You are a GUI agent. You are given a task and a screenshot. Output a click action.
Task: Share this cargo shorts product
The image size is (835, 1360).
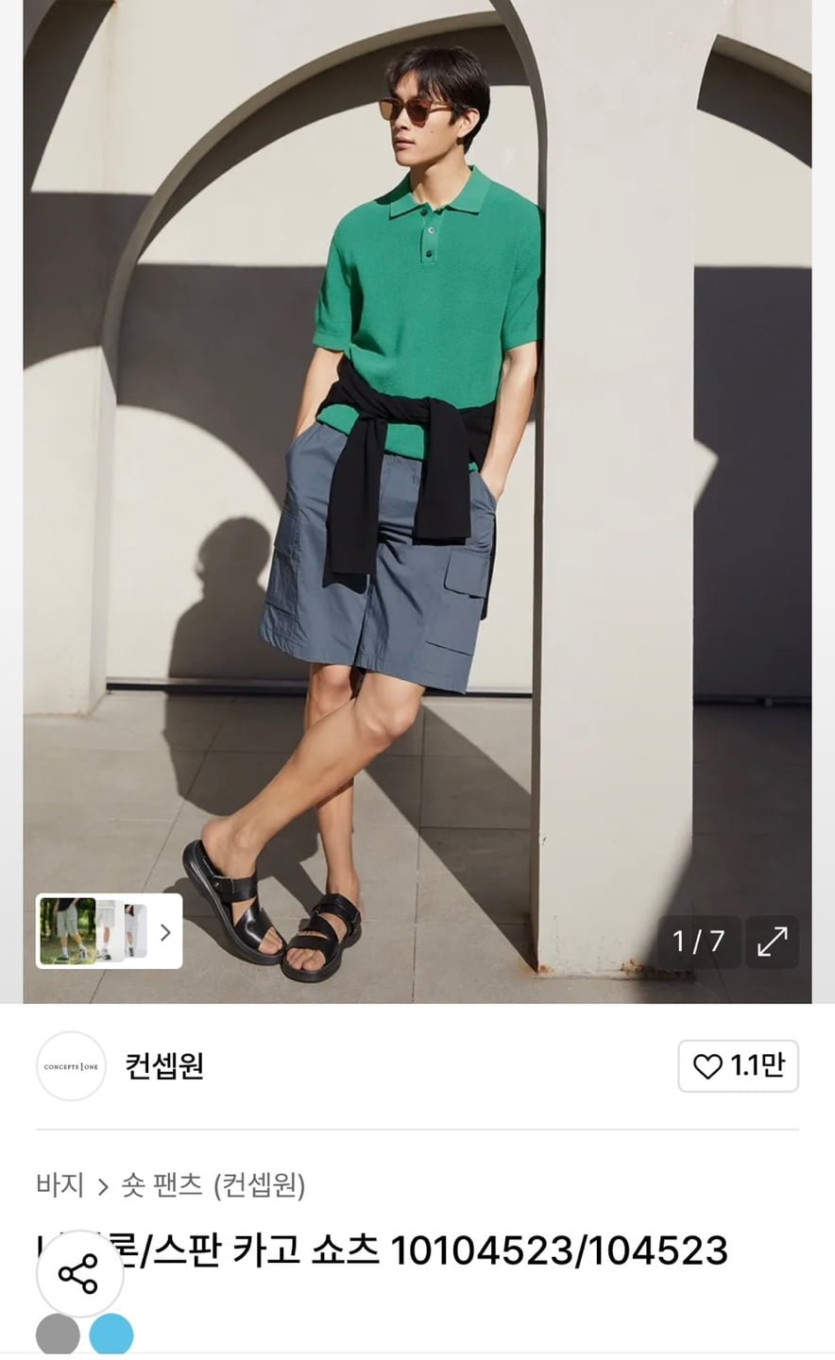(79, 1273)
